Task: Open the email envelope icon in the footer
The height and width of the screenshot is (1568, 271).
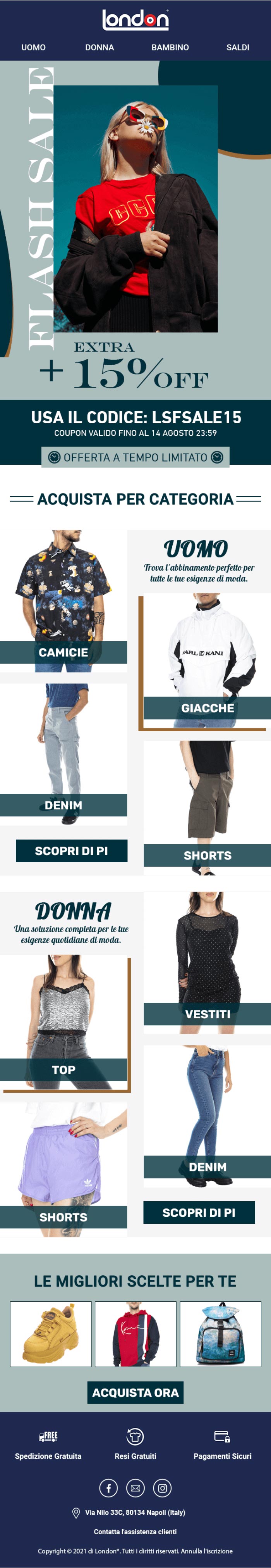Action: (135, 1488)
